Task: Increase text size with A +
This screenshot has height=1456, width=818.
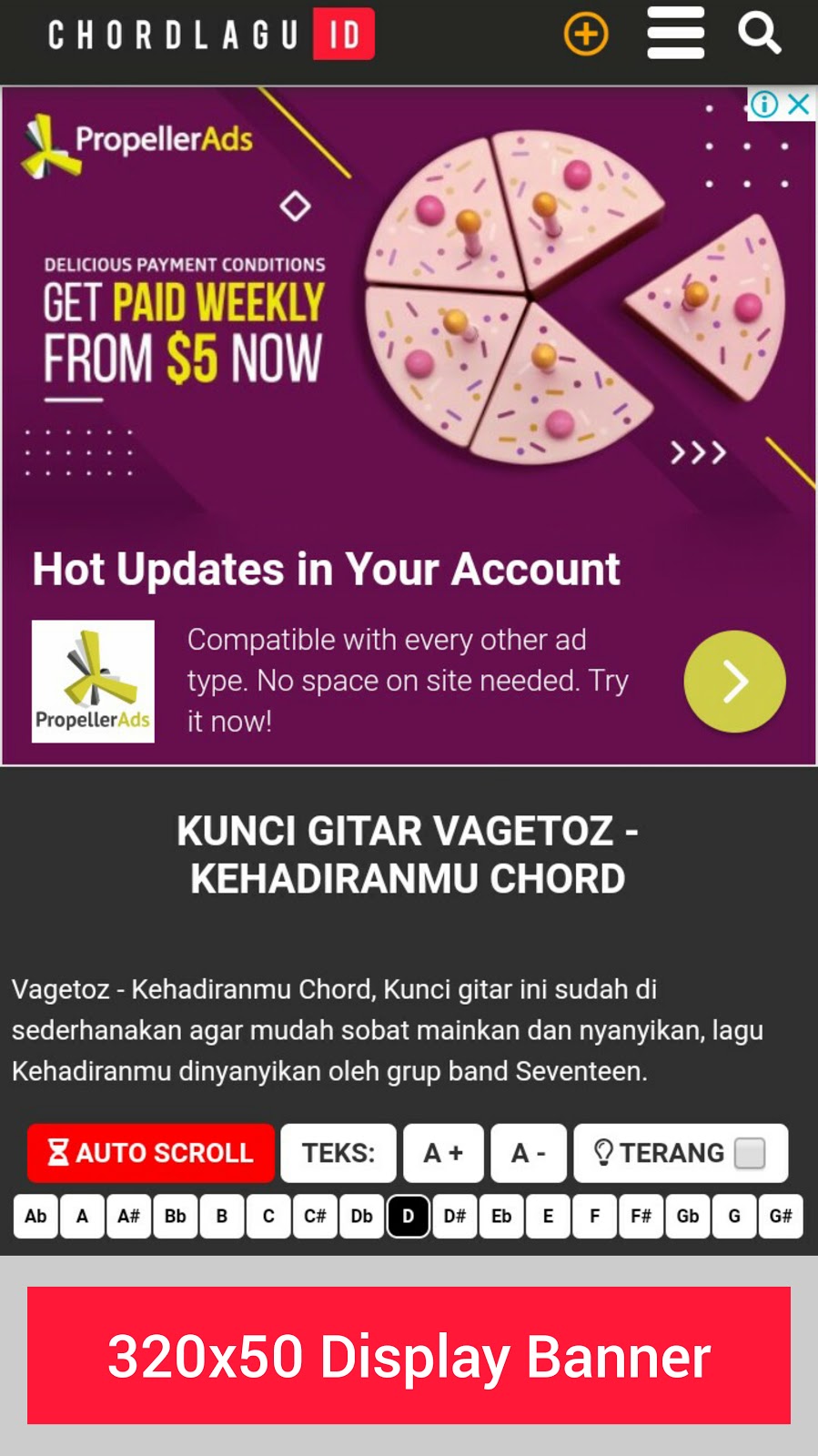Action: (443, 1153)
